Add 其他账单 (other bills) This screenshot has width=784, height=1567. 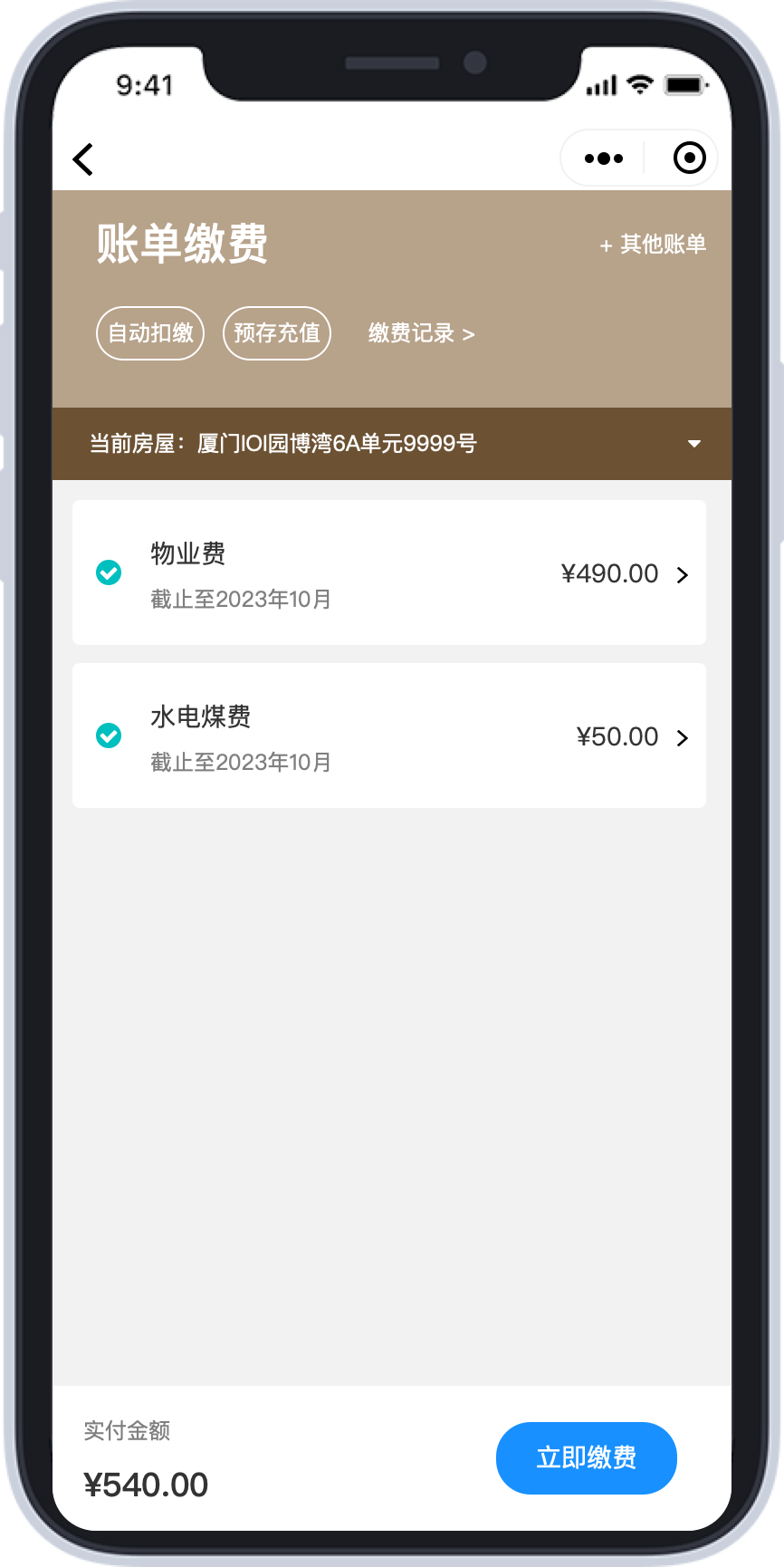pos(653,245)
